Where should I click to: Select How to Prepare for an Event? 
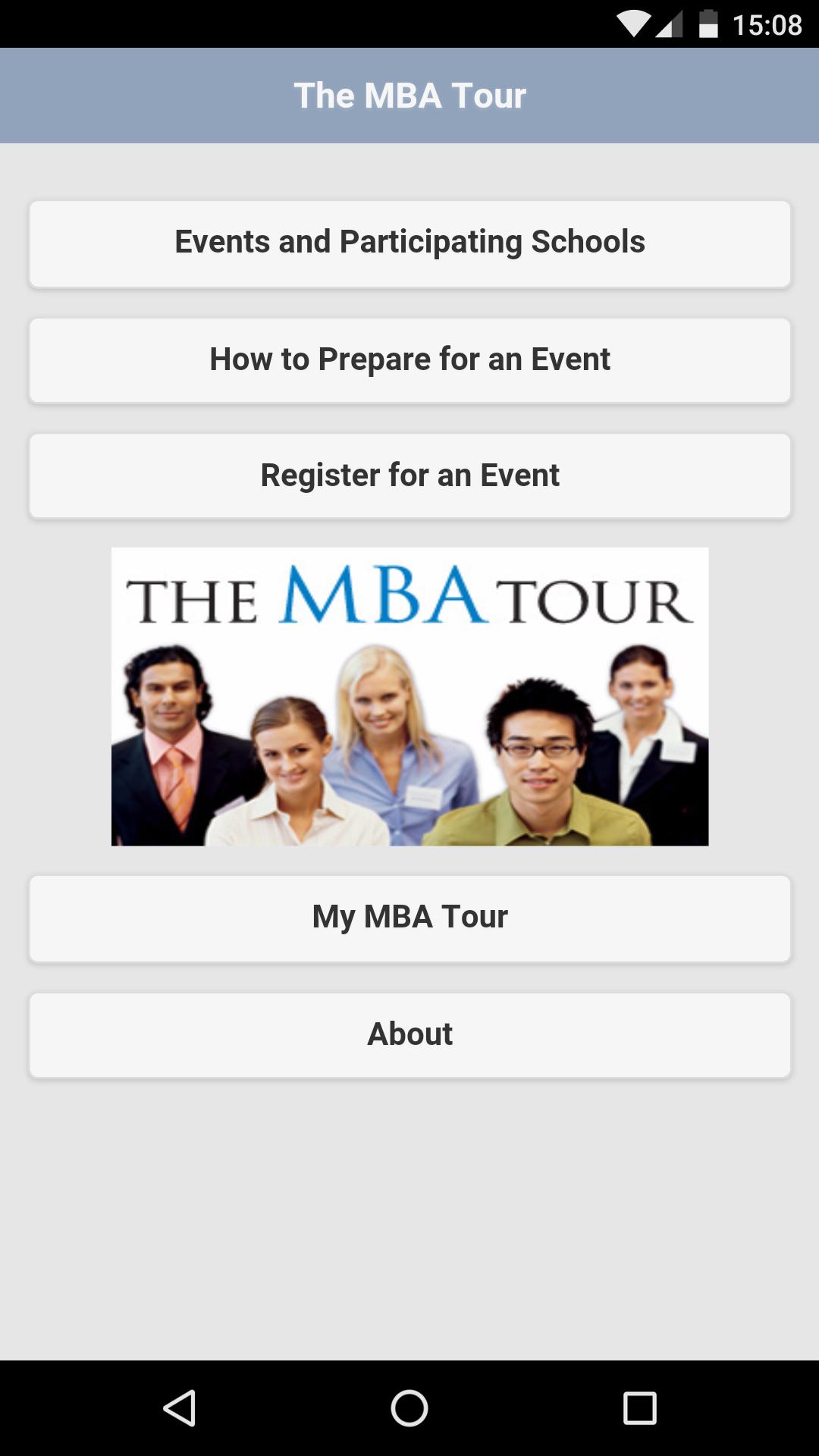click(x=409, y=360)
